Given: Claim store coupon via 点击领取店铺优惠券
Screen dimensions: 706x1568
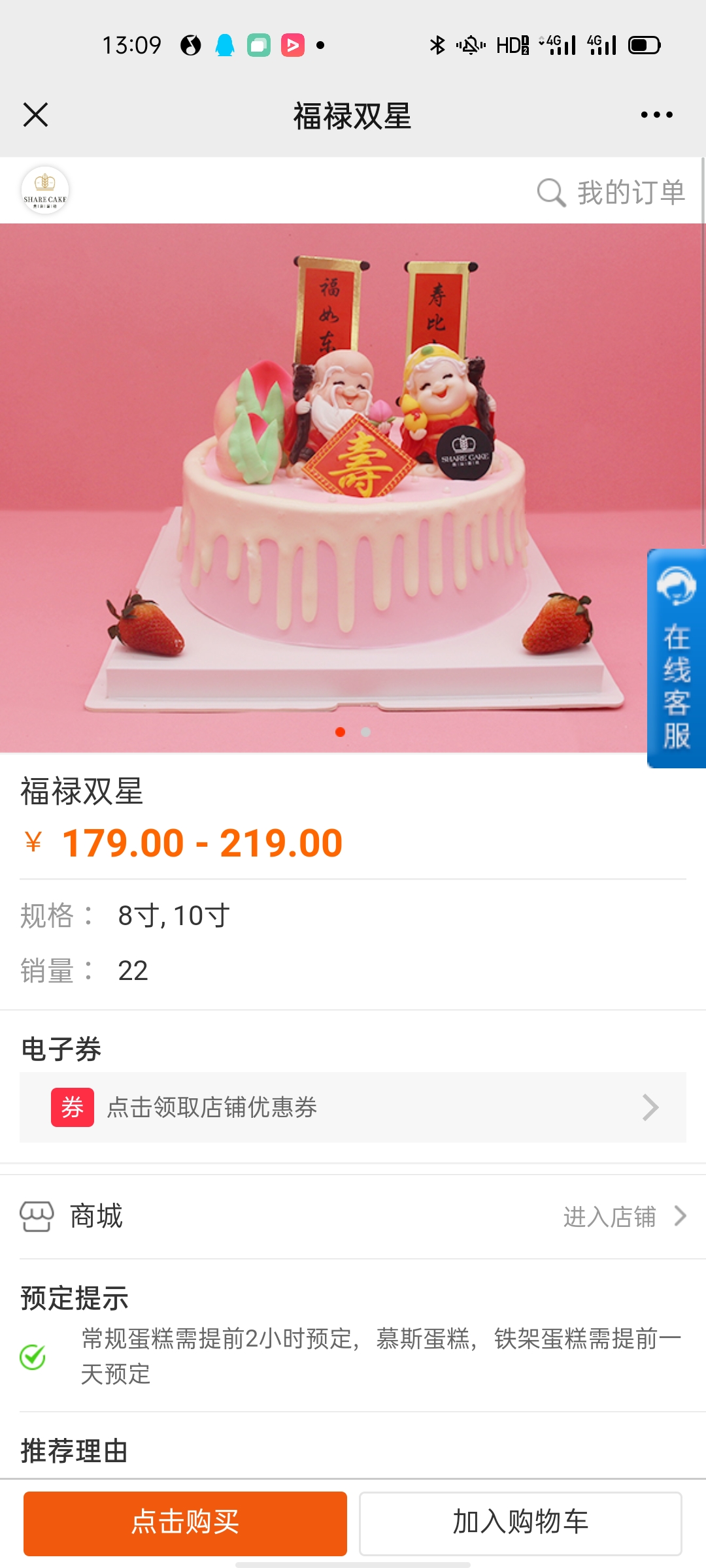Looking at the screenshot, I should tap(353, 1107).
